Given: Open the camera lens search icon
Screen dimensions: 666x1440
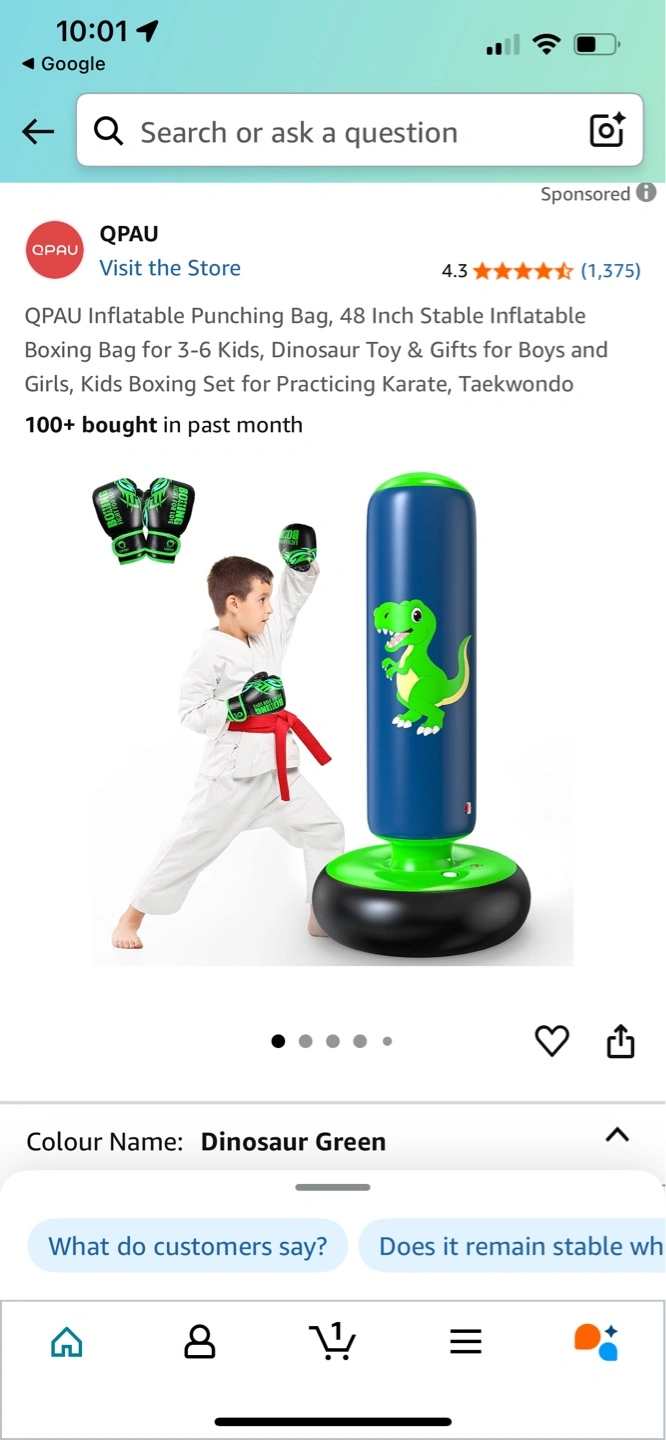Looking at the screenshot, I should [x=607, y=131].
